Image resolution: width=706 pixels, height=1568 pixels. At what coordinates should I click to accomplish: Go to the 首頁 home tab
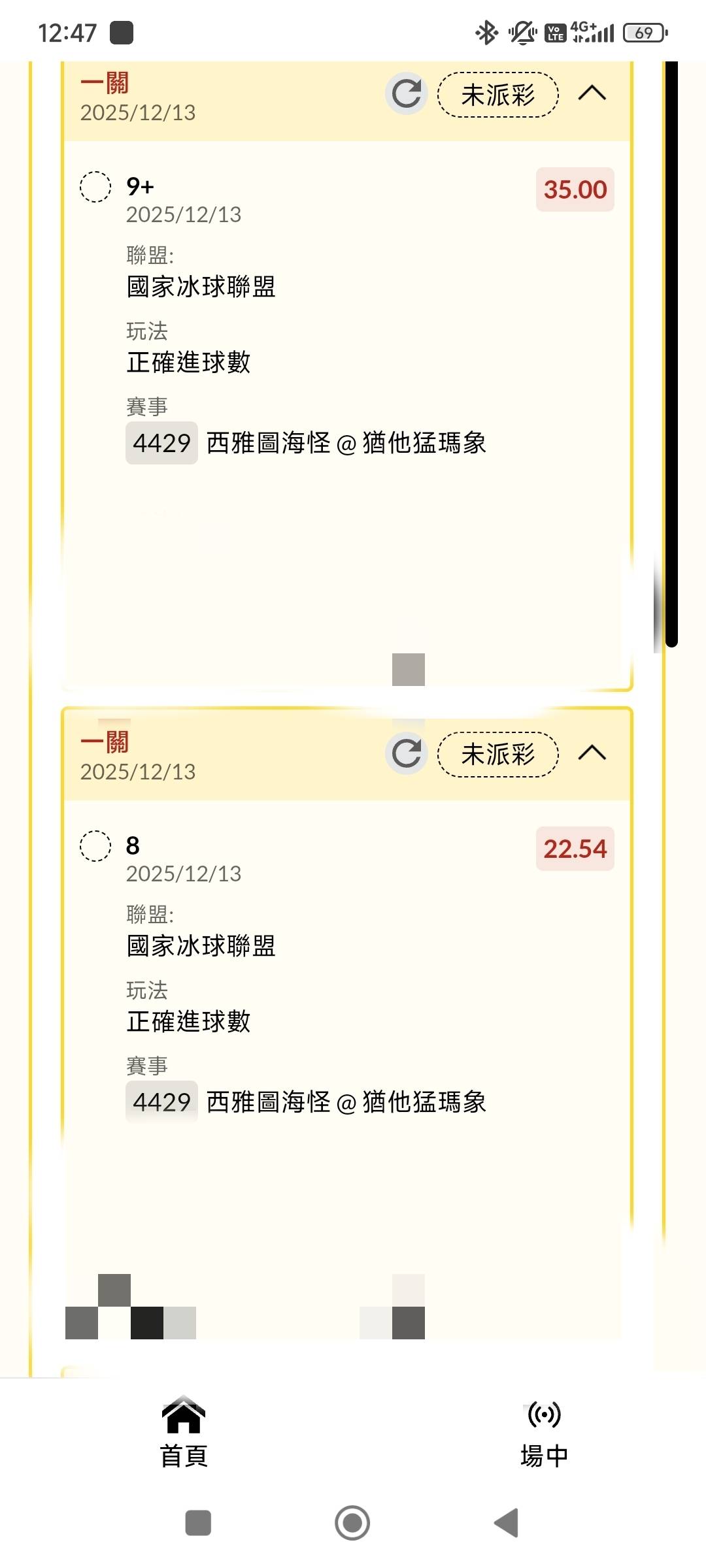pyautogui.click(x=184, y=1432)
